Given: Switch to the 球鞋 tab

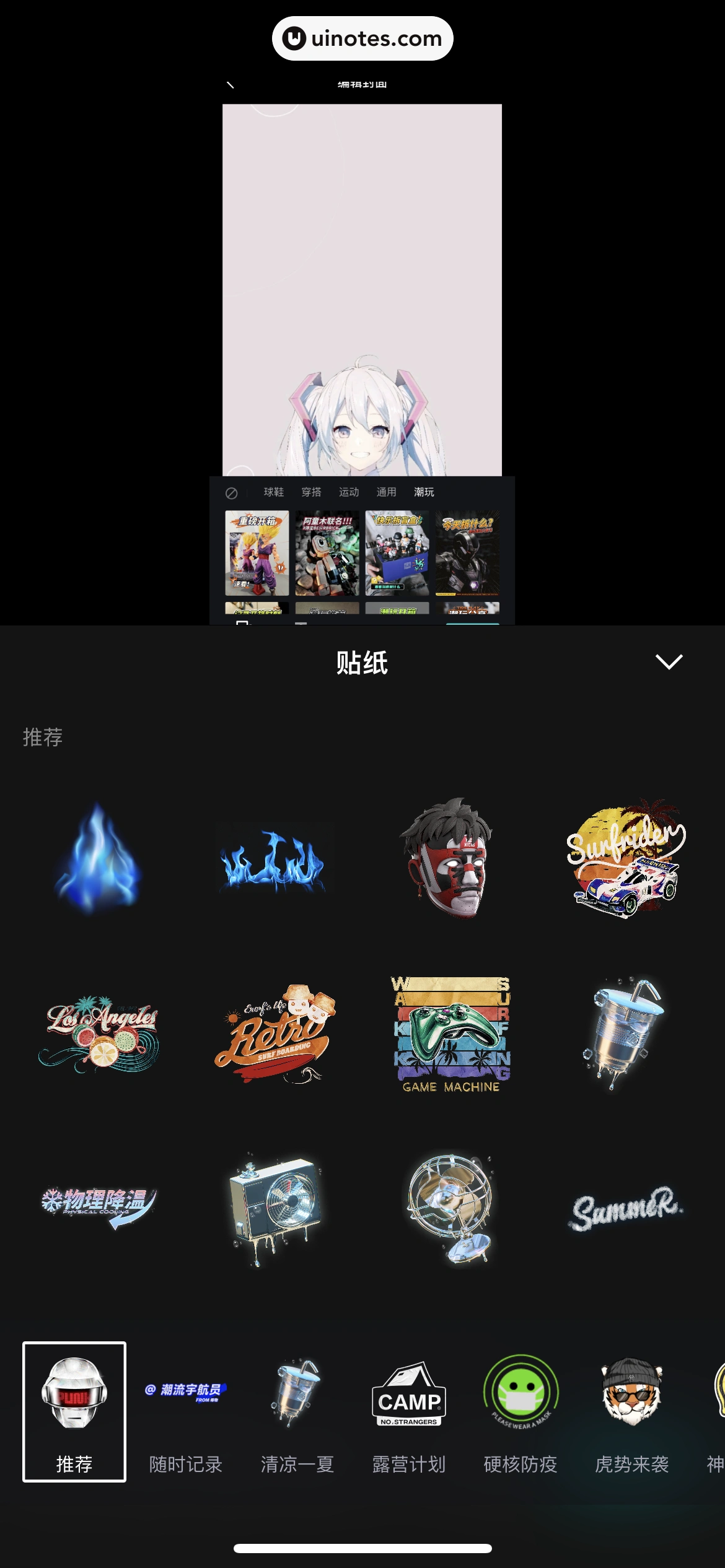Looking at the screenshot, I should (x=275, y=491).
